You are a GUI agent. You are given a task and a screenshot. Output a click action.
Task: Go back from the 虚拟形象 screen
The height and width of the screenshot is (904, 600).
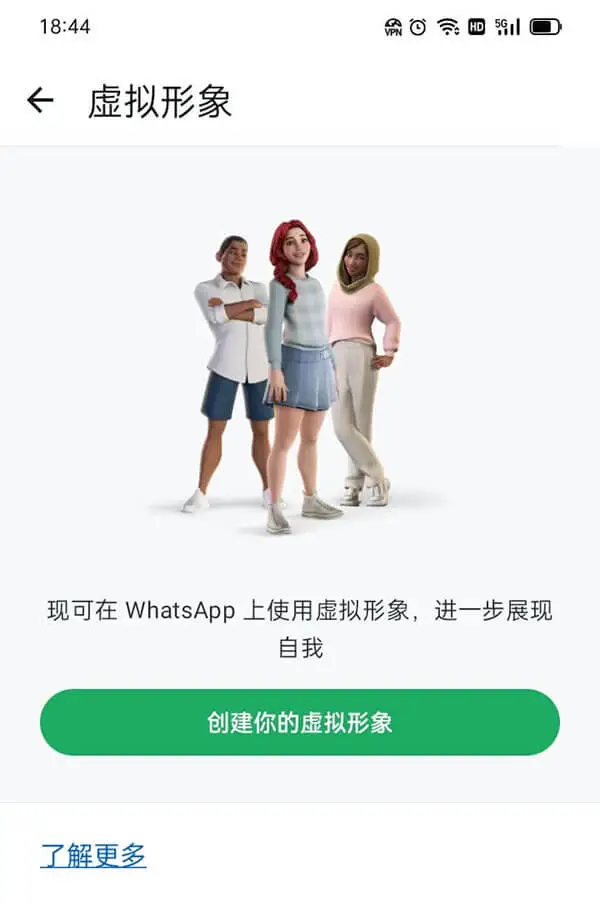pos(40,100)
